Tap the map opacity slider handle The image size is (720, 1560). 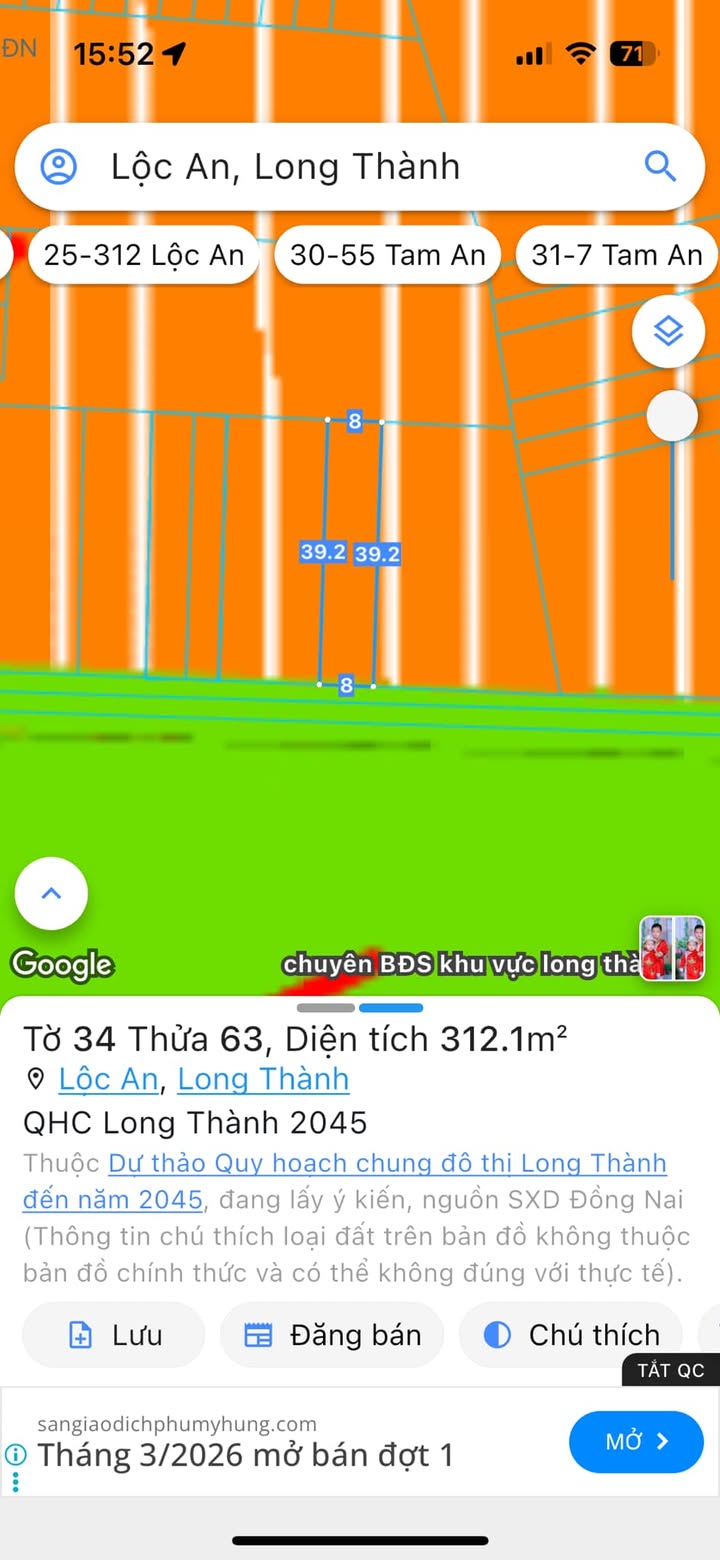[672, 415]
